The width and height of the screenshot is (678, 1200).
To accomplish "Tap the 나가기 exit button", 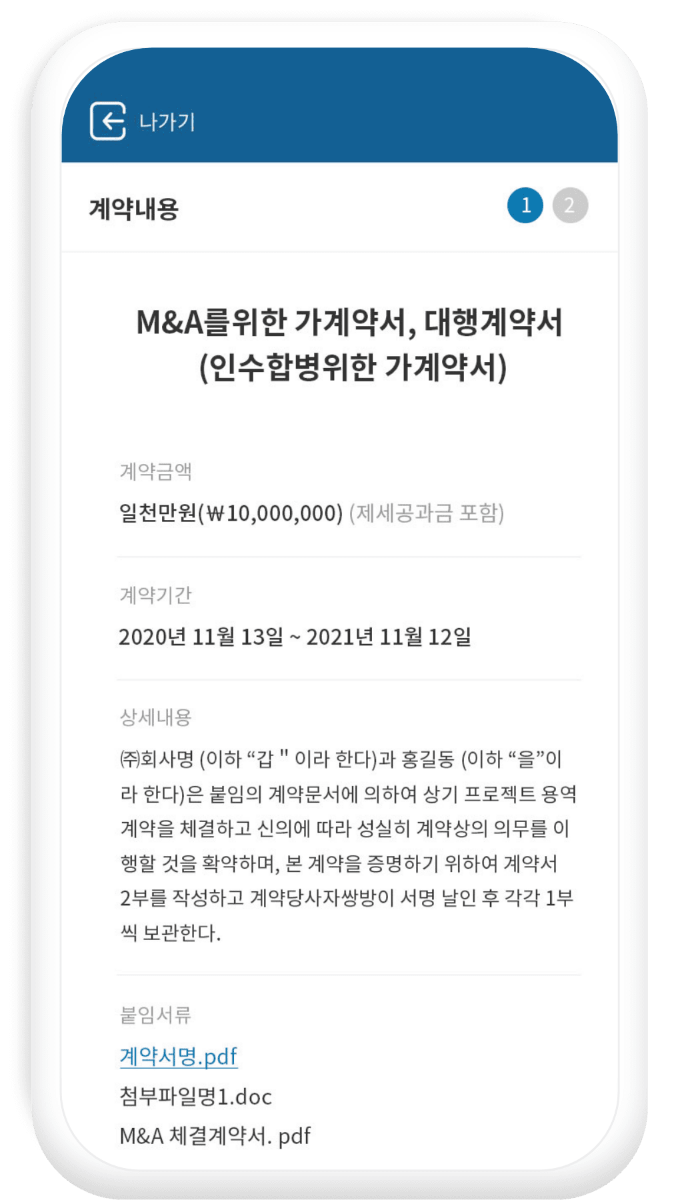I will coord(142,123).
